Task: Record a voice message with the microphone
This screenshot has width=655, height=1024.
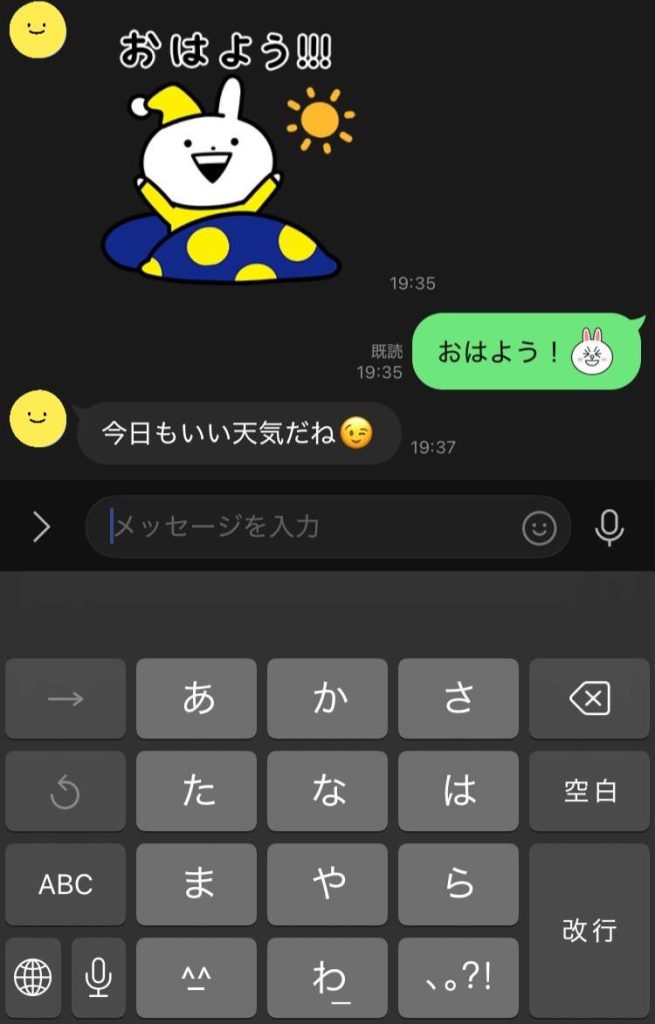Action: (x=609, y=527)
